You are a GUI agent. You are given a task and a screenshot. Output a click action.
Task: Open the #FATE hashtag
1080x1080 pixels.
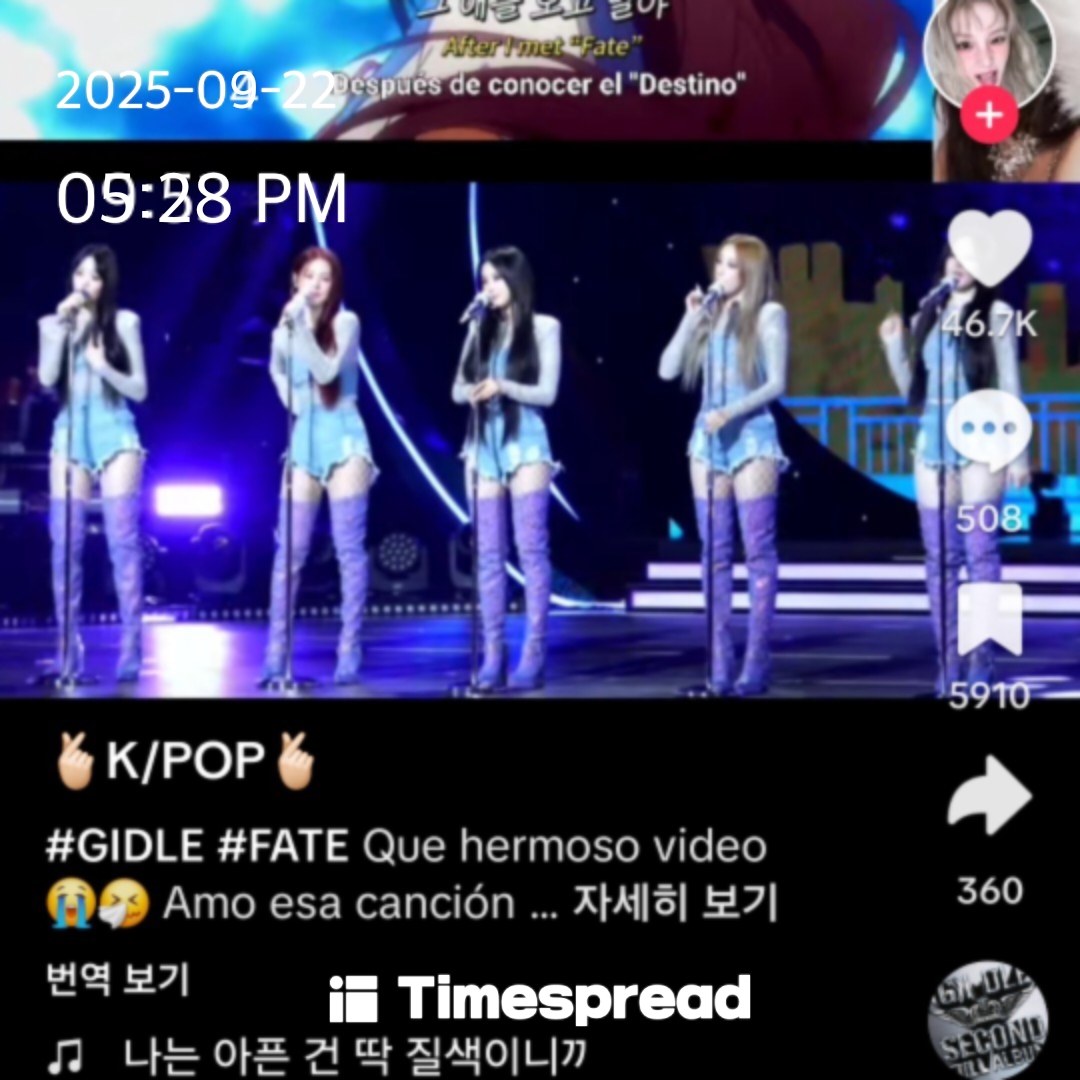[x=282, y=847]
